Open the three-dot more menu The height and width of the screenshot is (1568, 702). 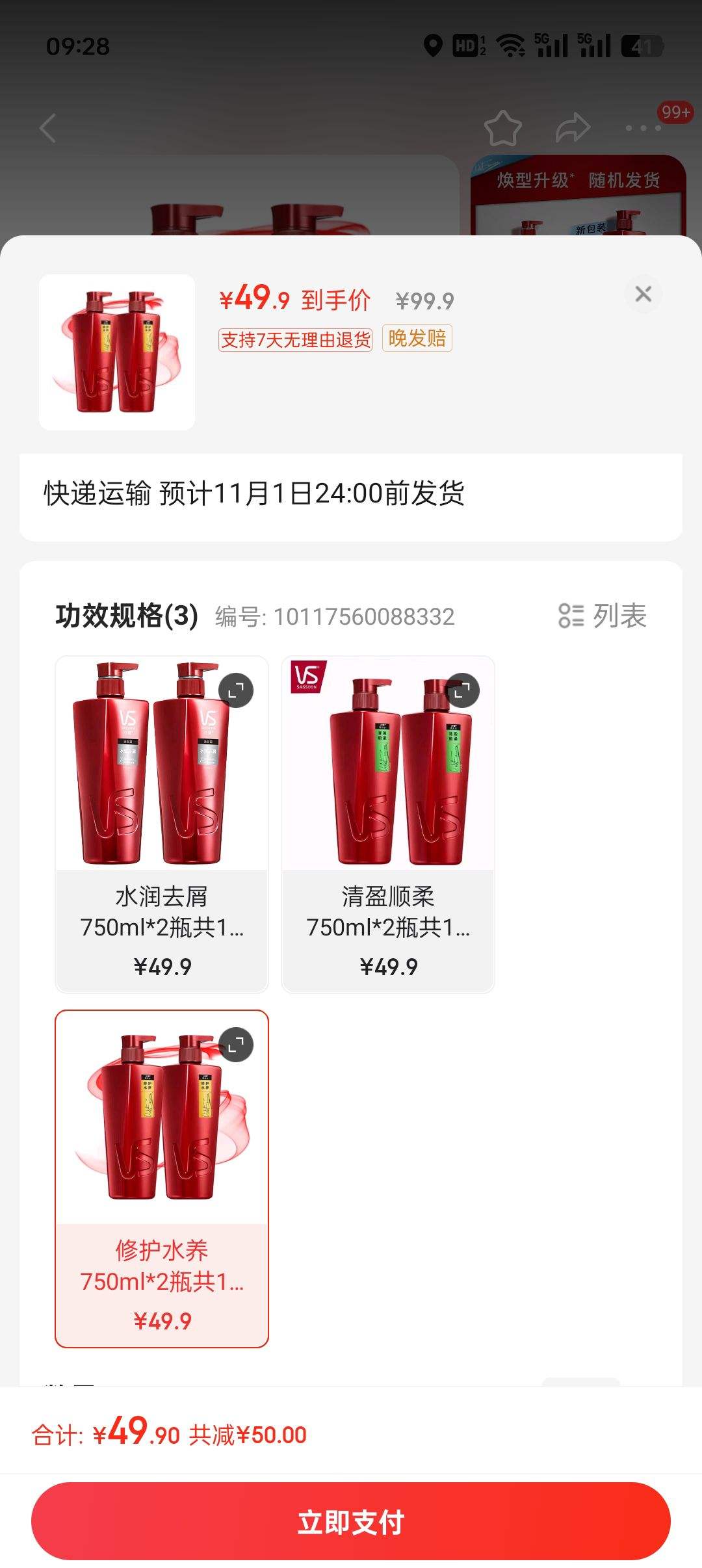point(643,127)
